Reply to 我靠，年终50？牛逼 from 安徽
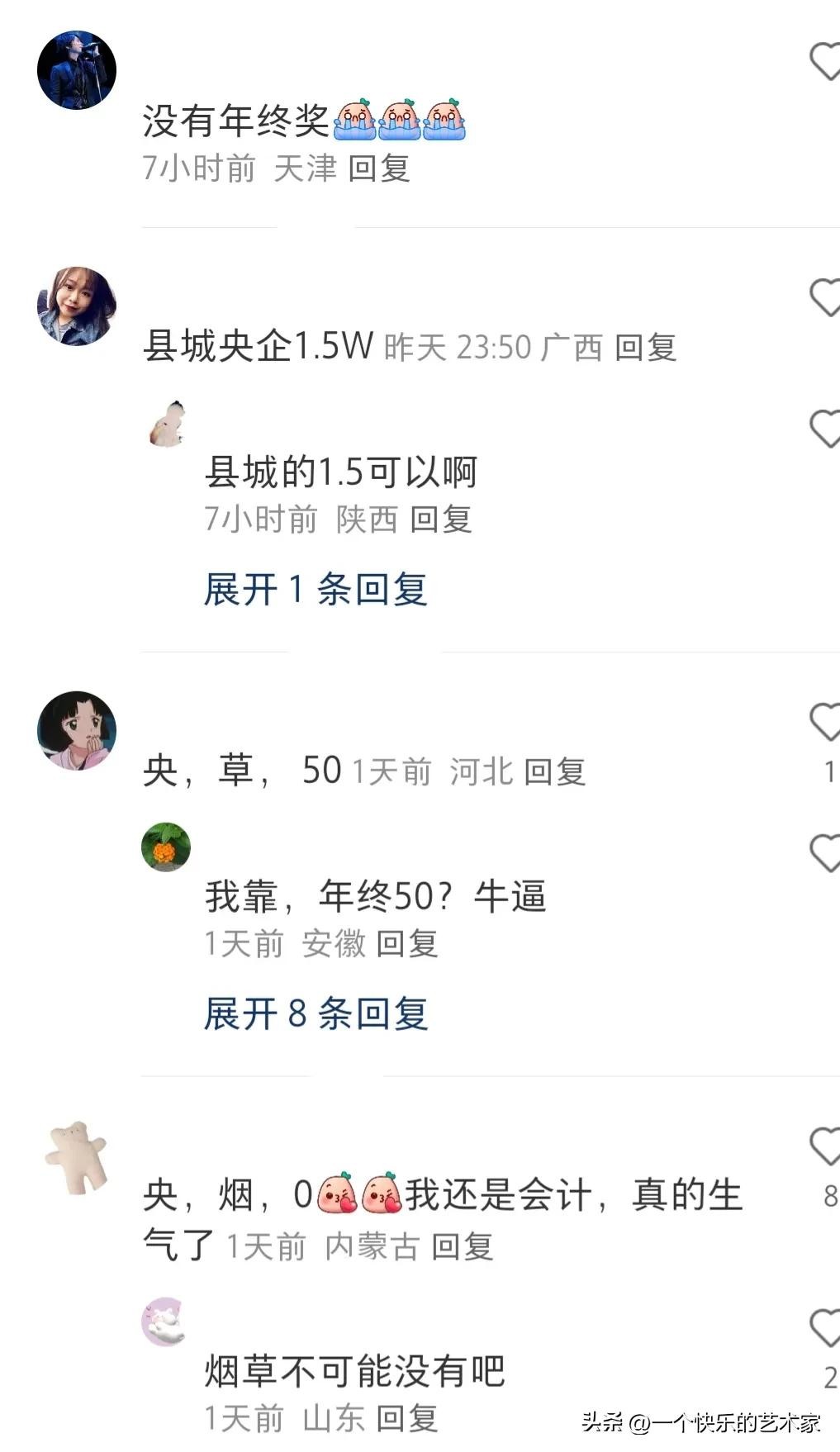This screenshot has height=1452, width=840. 406,943
